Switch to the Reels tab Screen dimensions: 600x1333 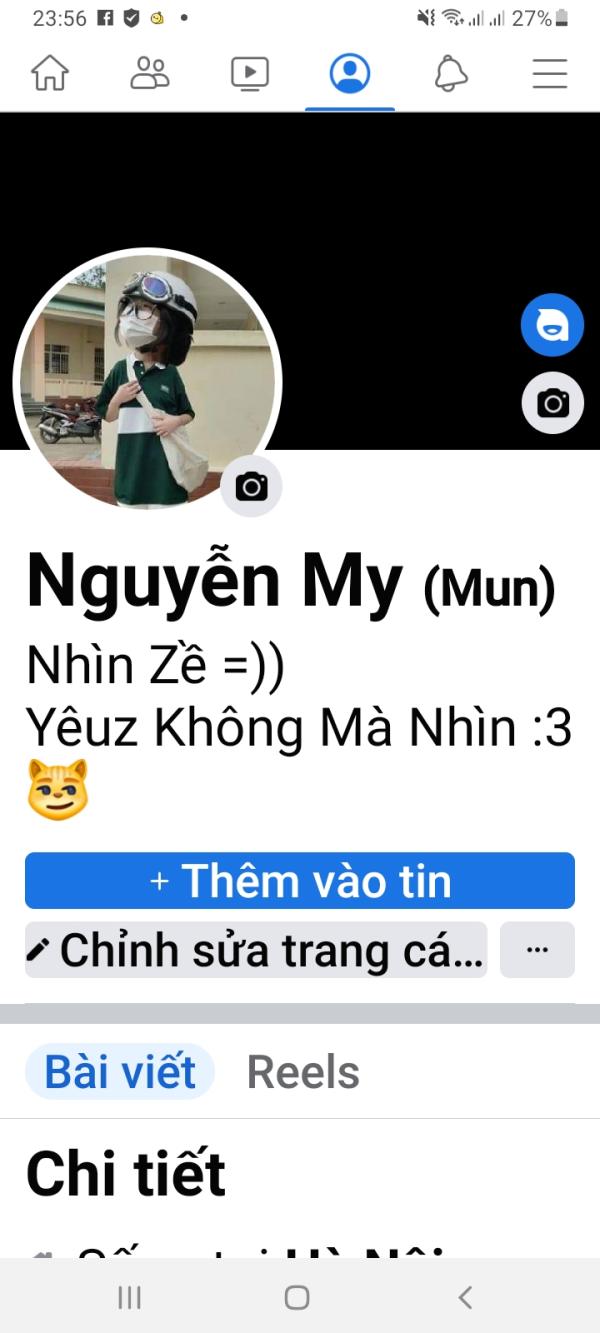[x=303, y=1072]
